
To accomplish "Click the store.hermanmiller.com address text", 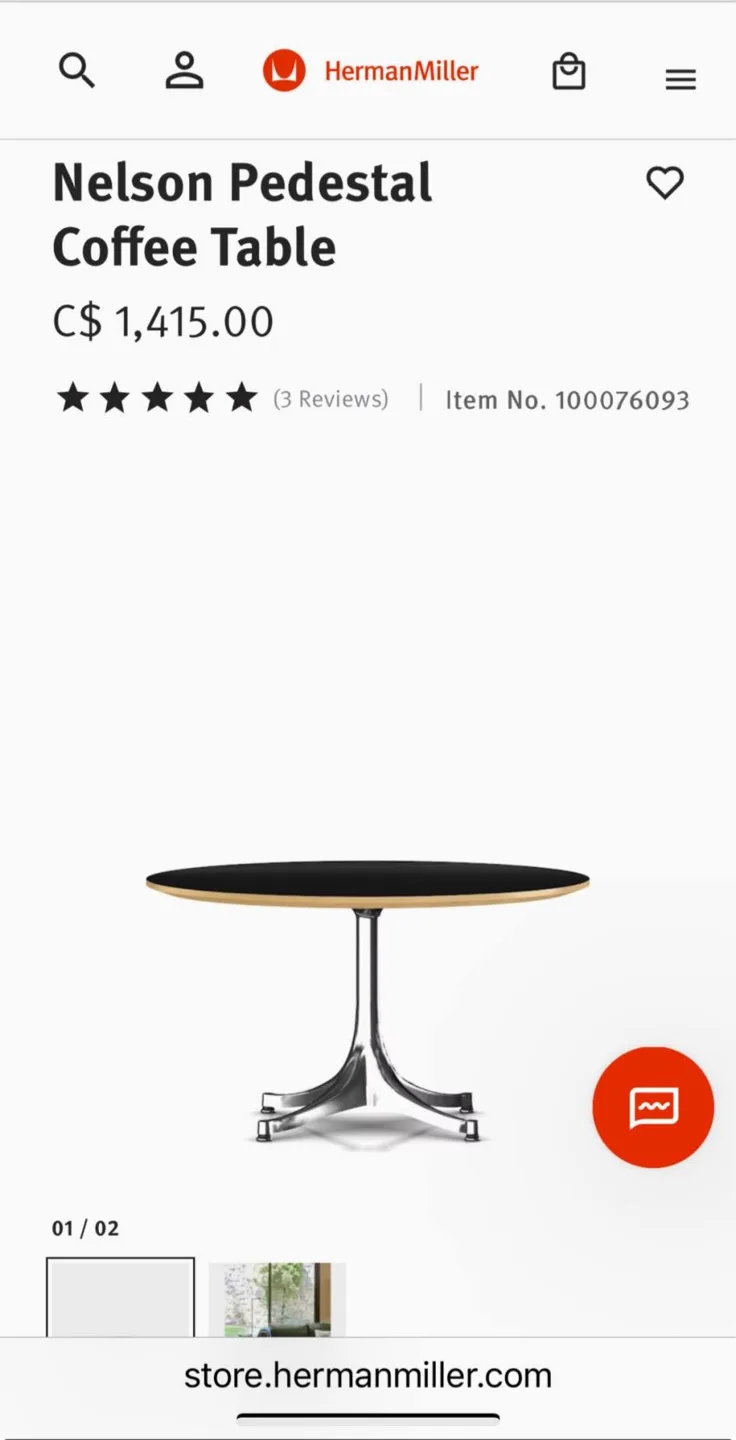I will point(367,1375).
